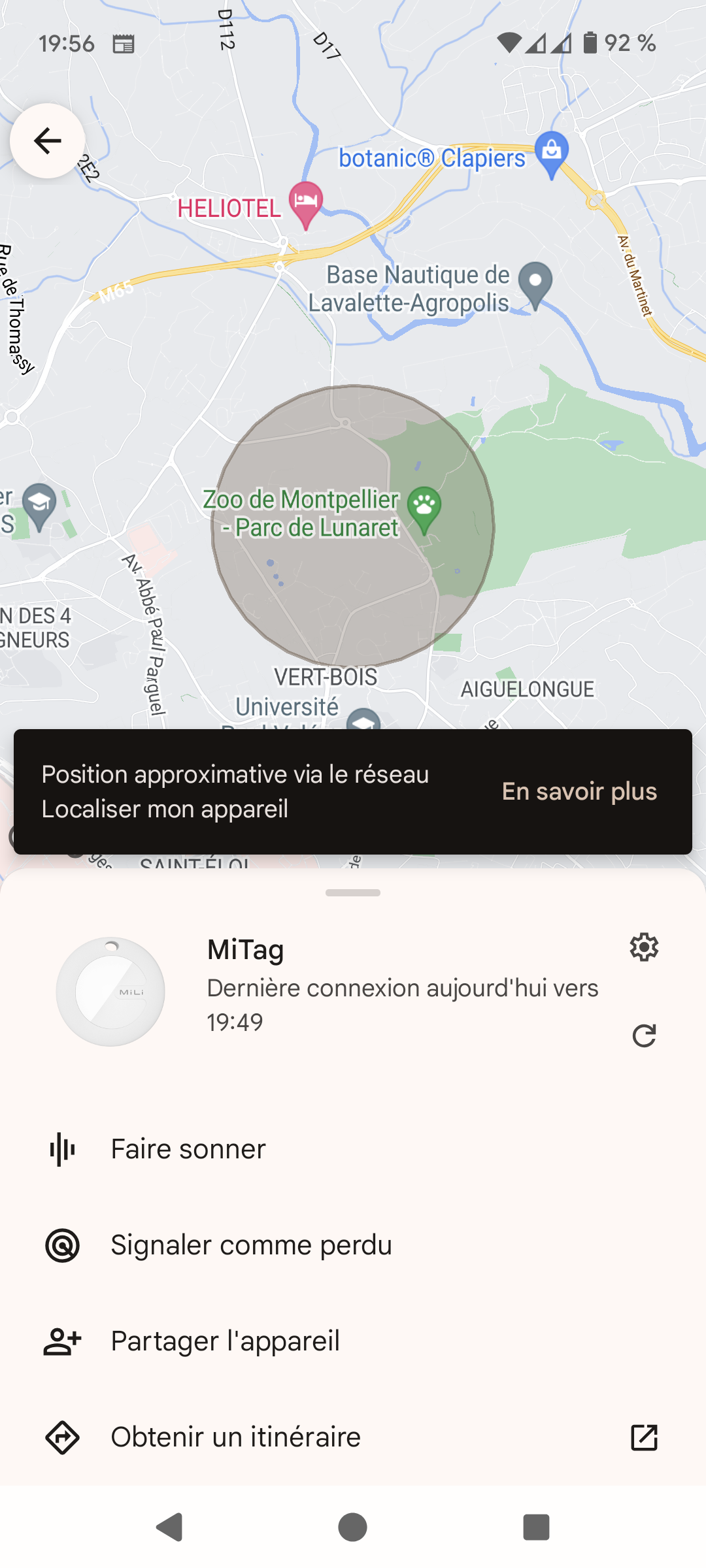The height and width of the screenshot is (1568, 706).
Task: Go back using the arrow button
Action: (x=48, y=140)
